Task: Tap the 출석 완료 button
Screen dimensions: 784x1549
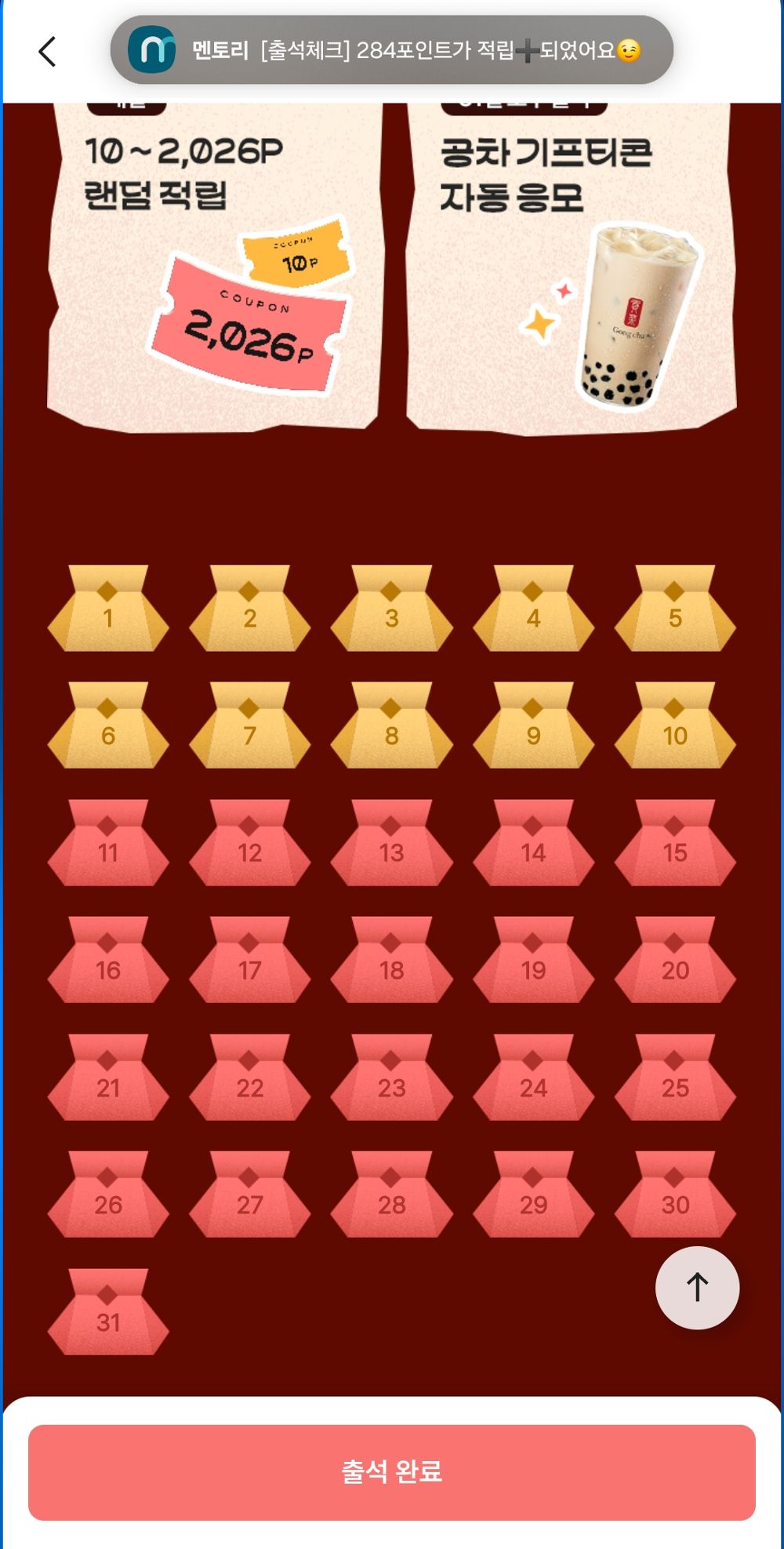Action: pyautogui.click(x=392, y=1472)
